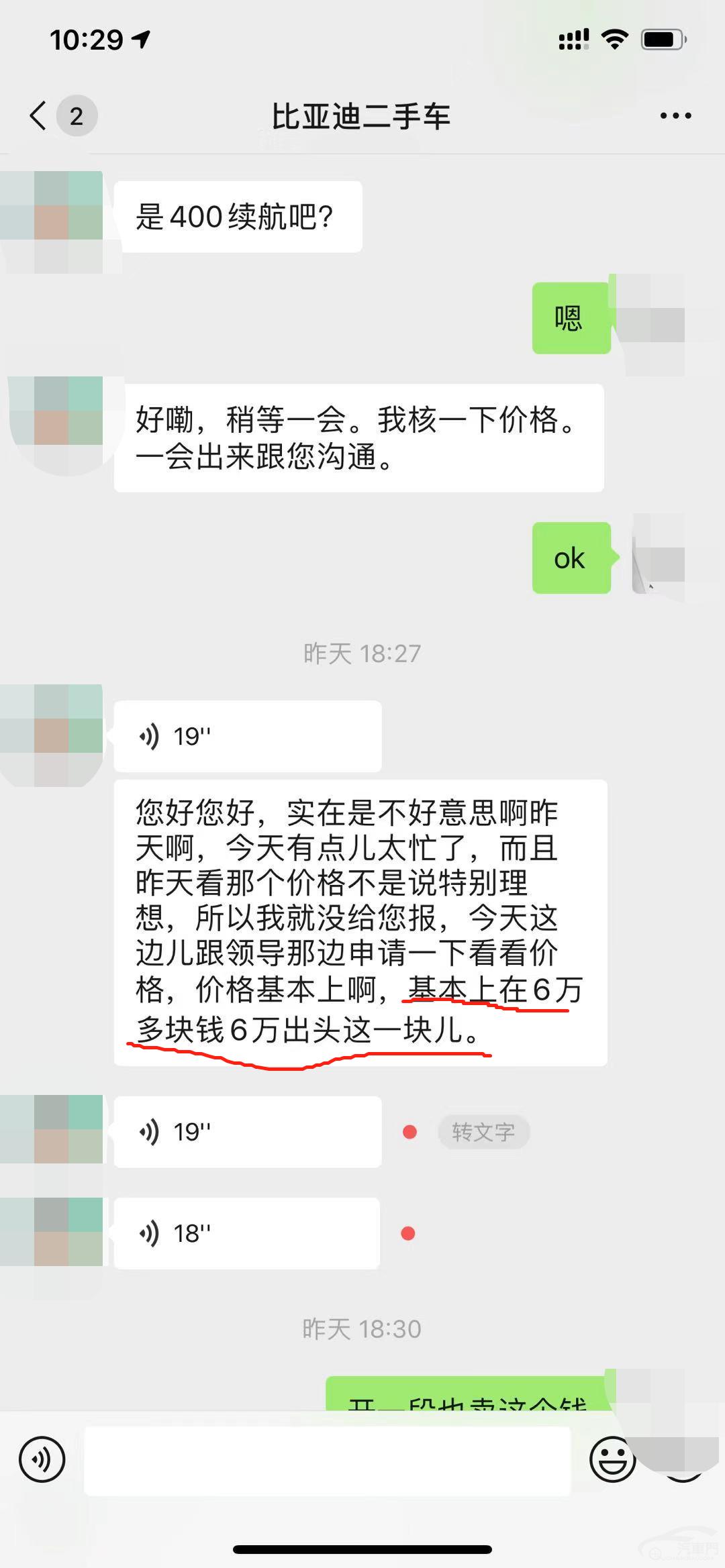This screenshot has height=1568, width=725.
Task: Tap the red unread dot on the 18'' voice message
Action: click(x=408, y=1233)
